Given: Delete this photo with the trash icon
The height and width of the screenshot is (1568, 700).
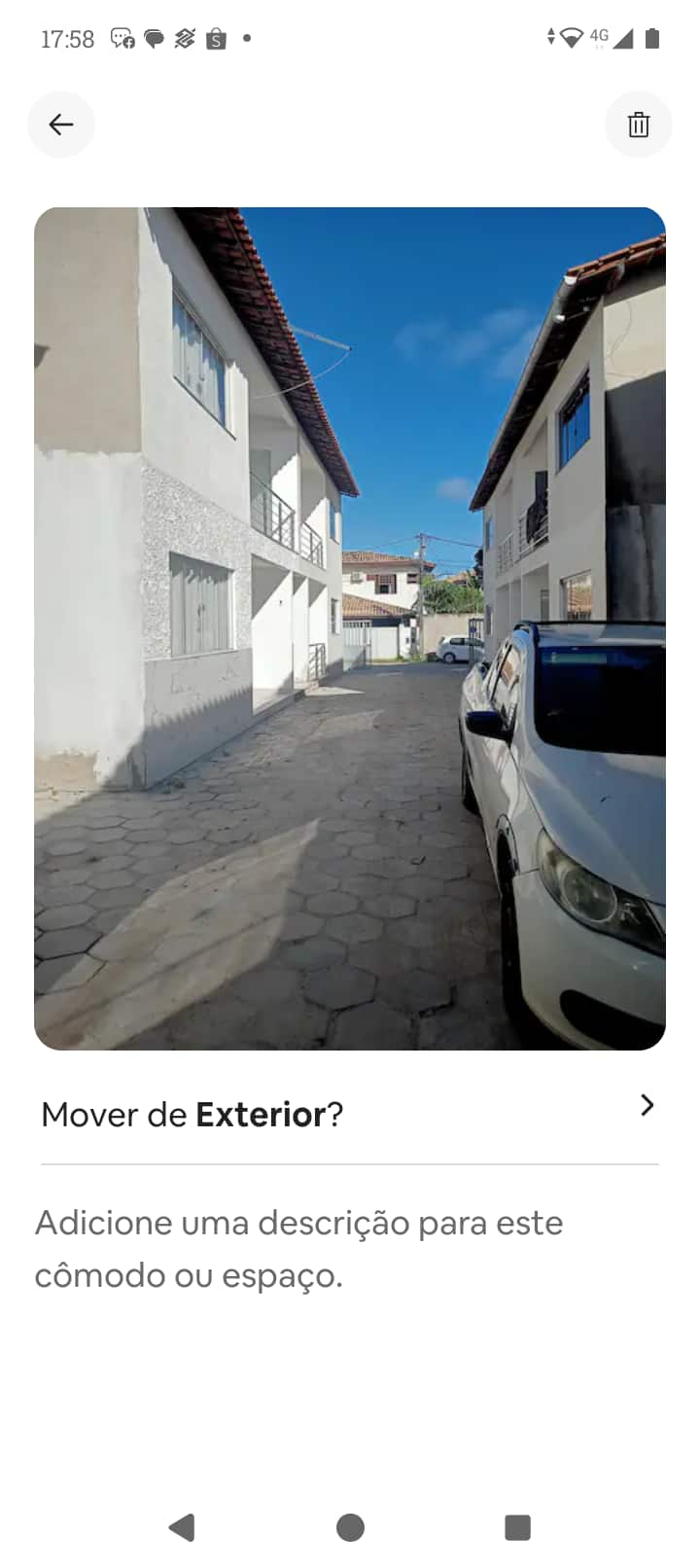Looking at the screenshot, I should pos(638,125).
